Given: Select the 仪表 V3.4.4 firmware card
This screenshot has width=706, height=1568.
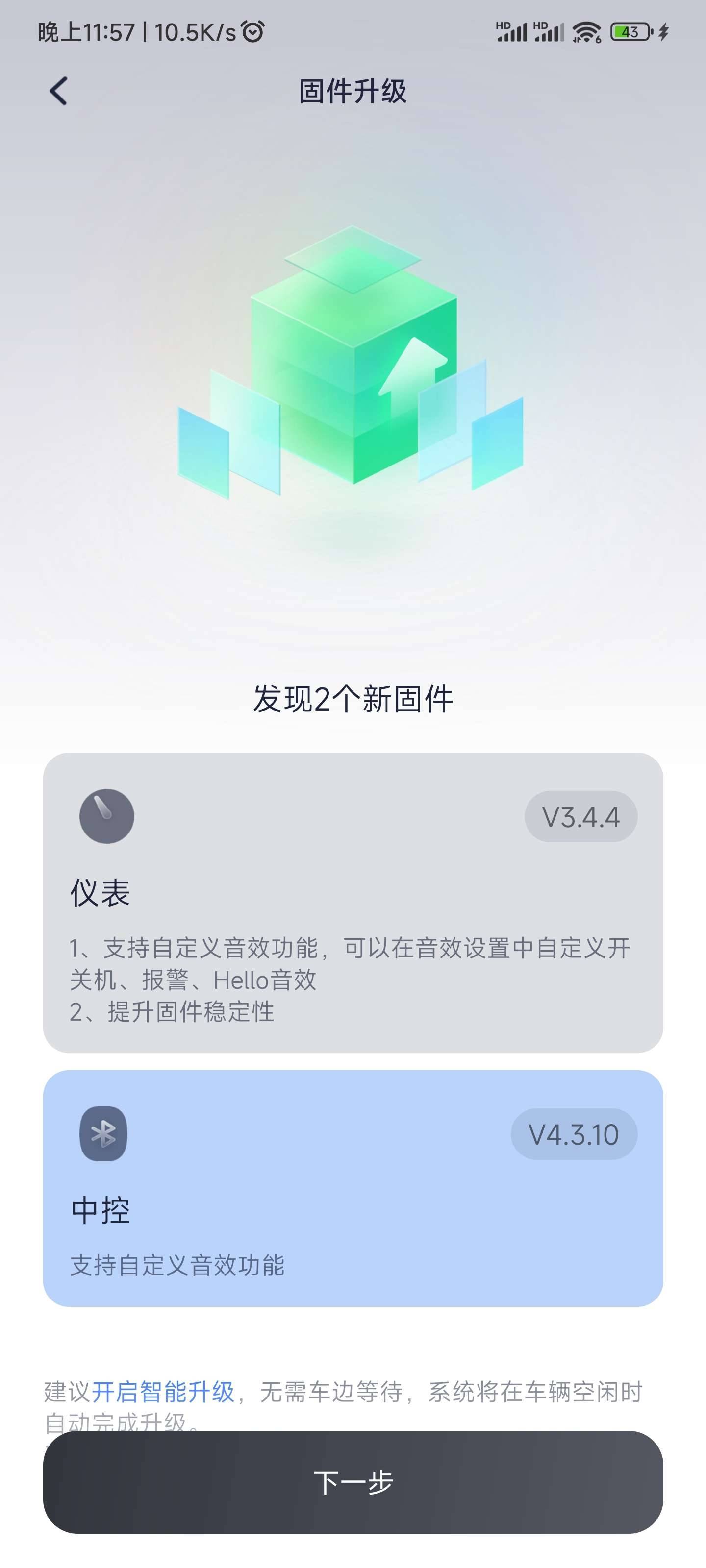Looking at the screenshot, I should pos(353,902).
